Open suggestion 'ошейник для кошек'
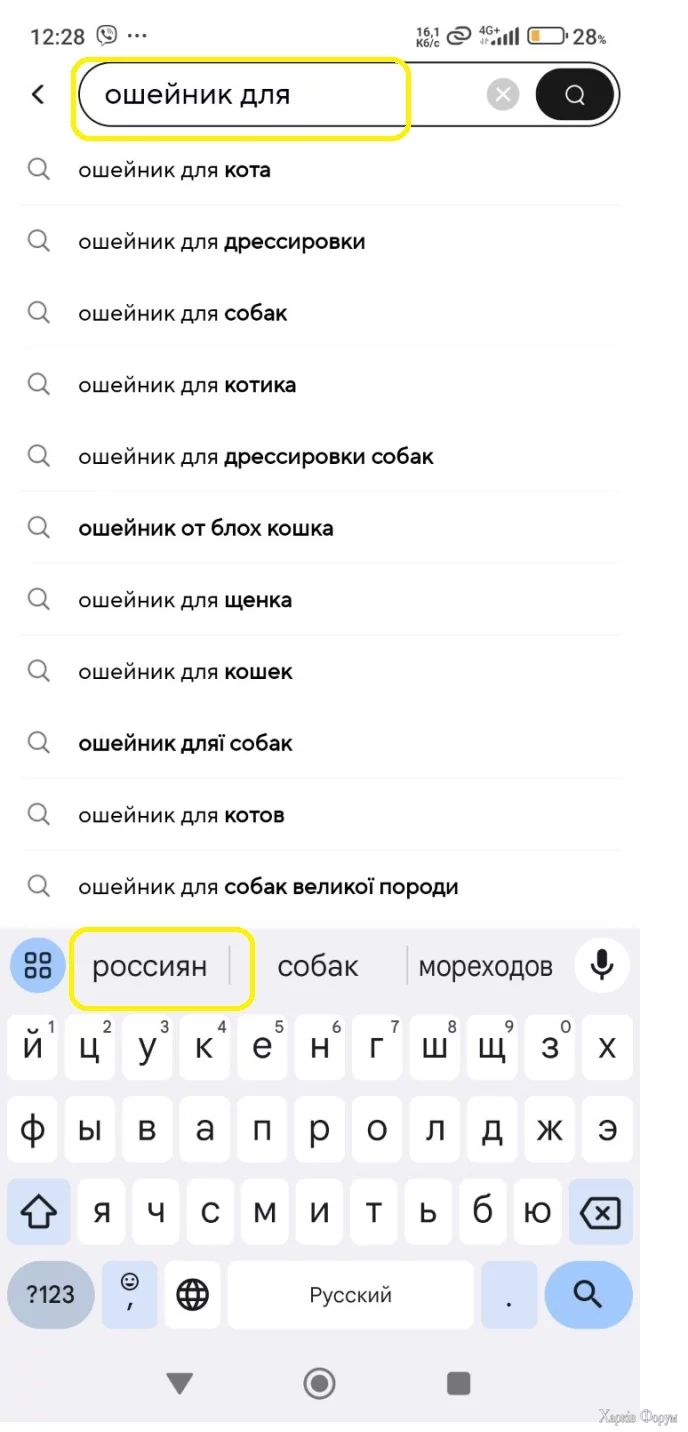688x1432 pixels. click(x=185, y=672)
